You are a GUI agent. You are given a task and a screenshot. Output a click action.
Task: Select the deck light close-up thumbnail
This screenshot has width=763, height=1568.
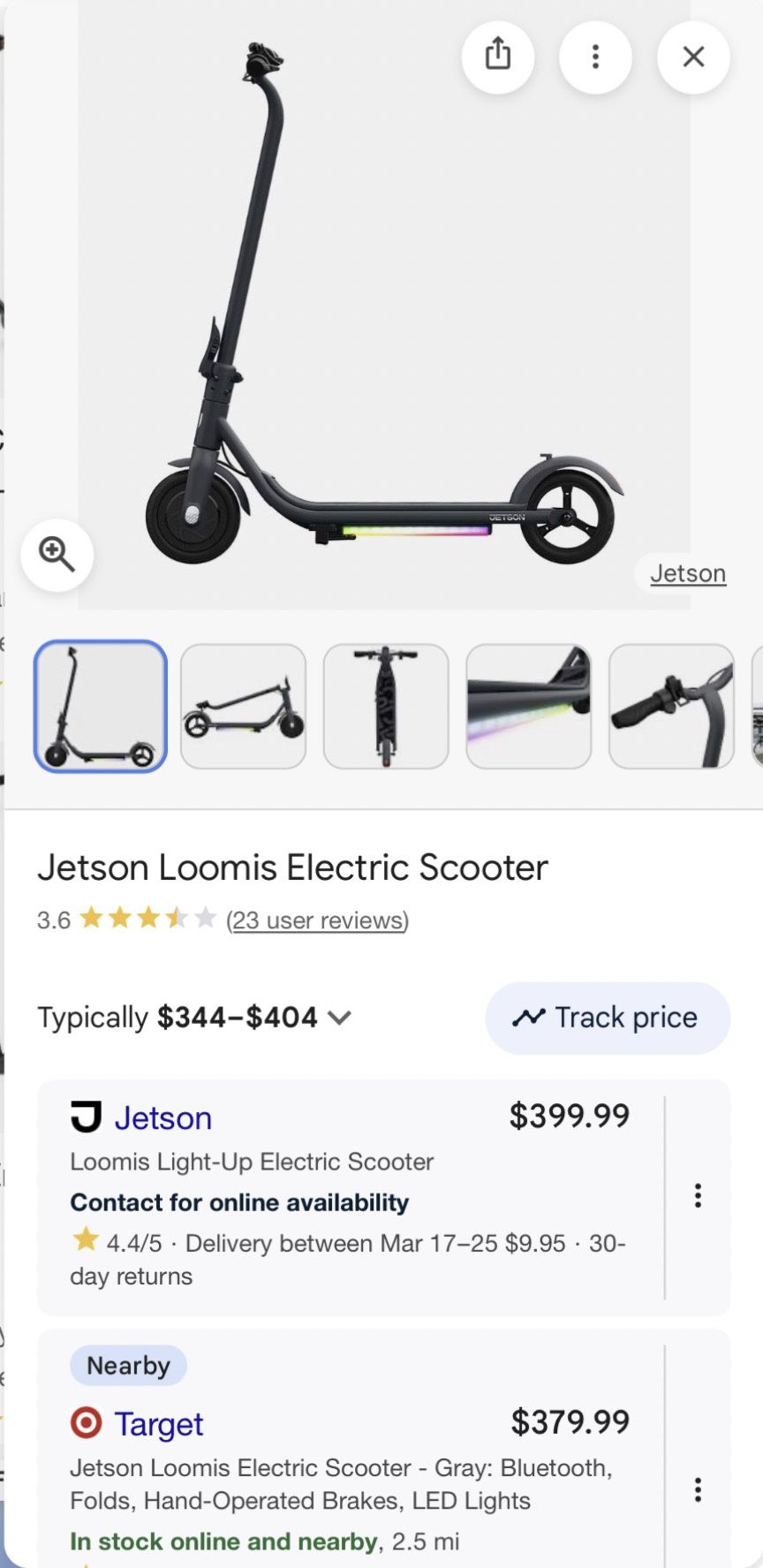coord(528,706)
